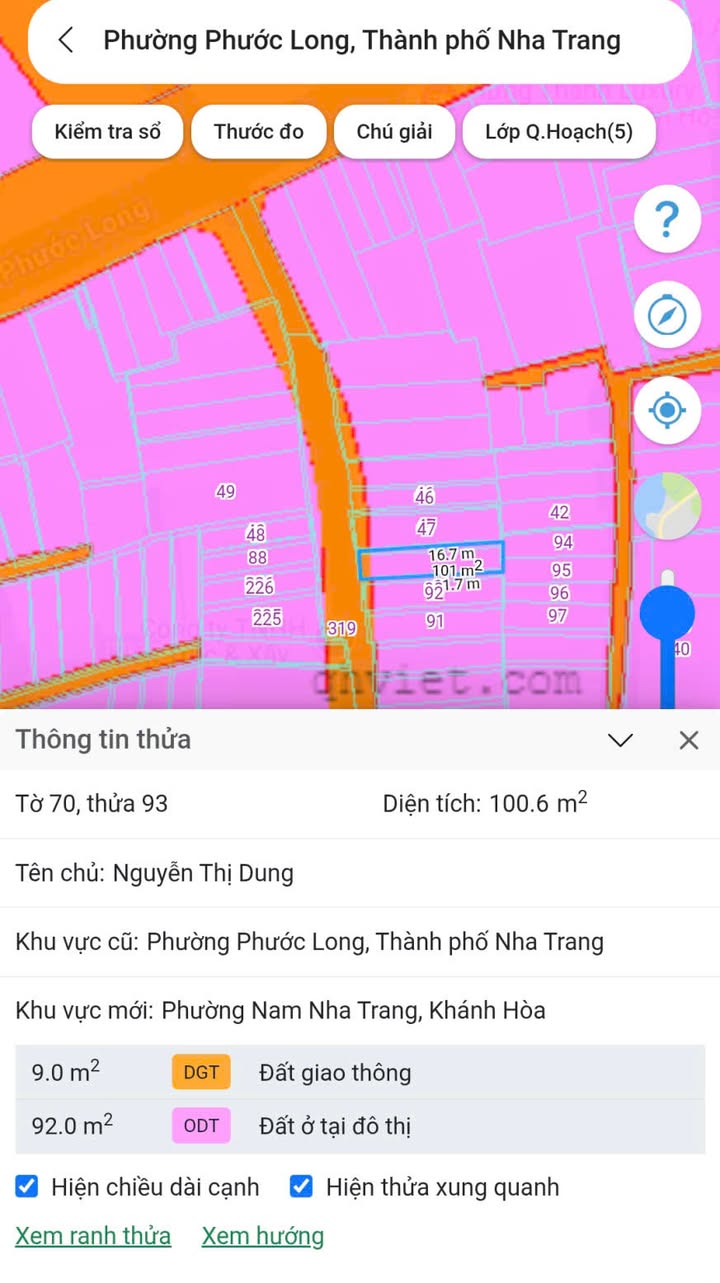Tap the compass orientation button

[x=667, y=316]
